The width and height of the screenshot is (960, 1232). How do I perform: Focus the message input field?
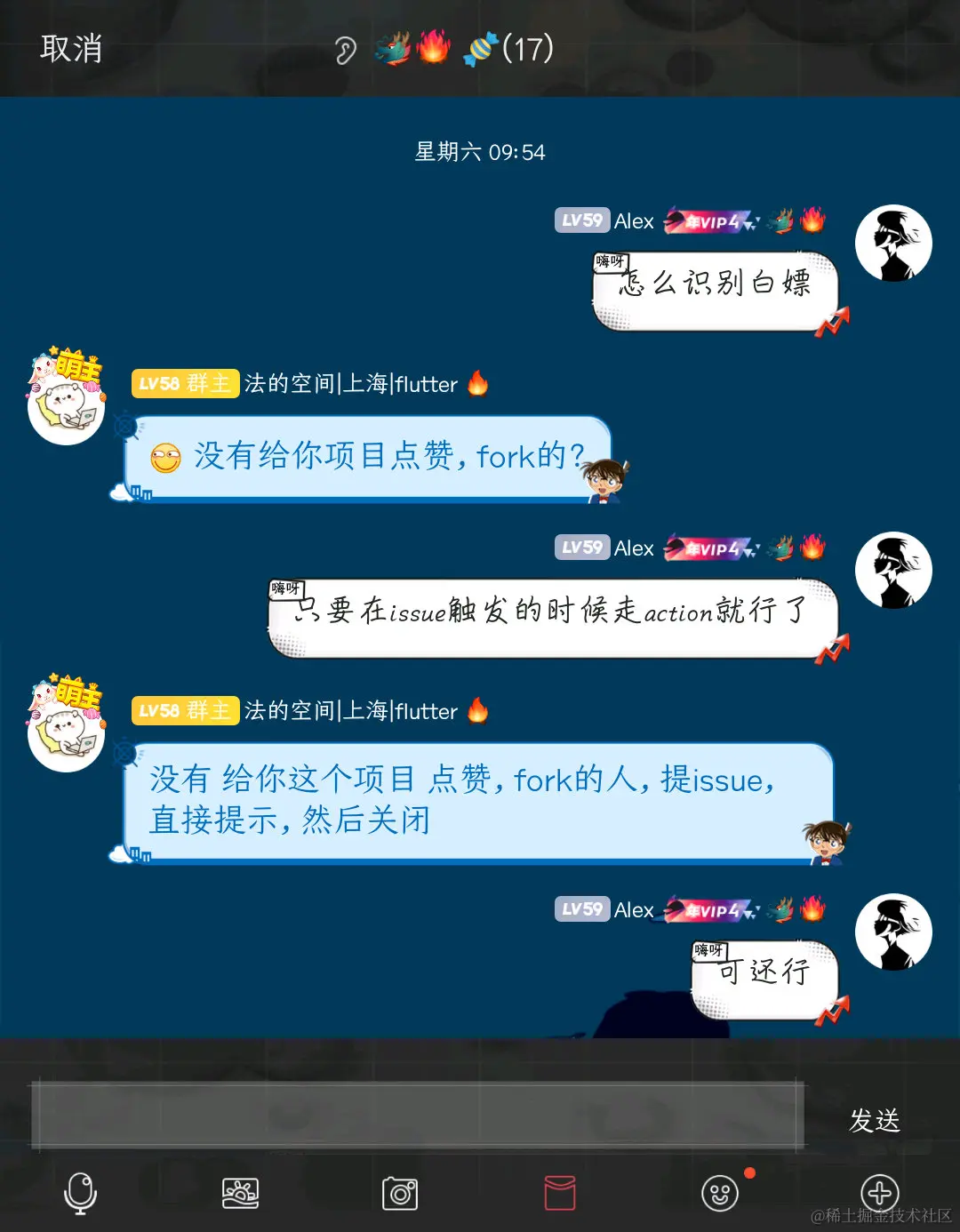[418, 1116]
